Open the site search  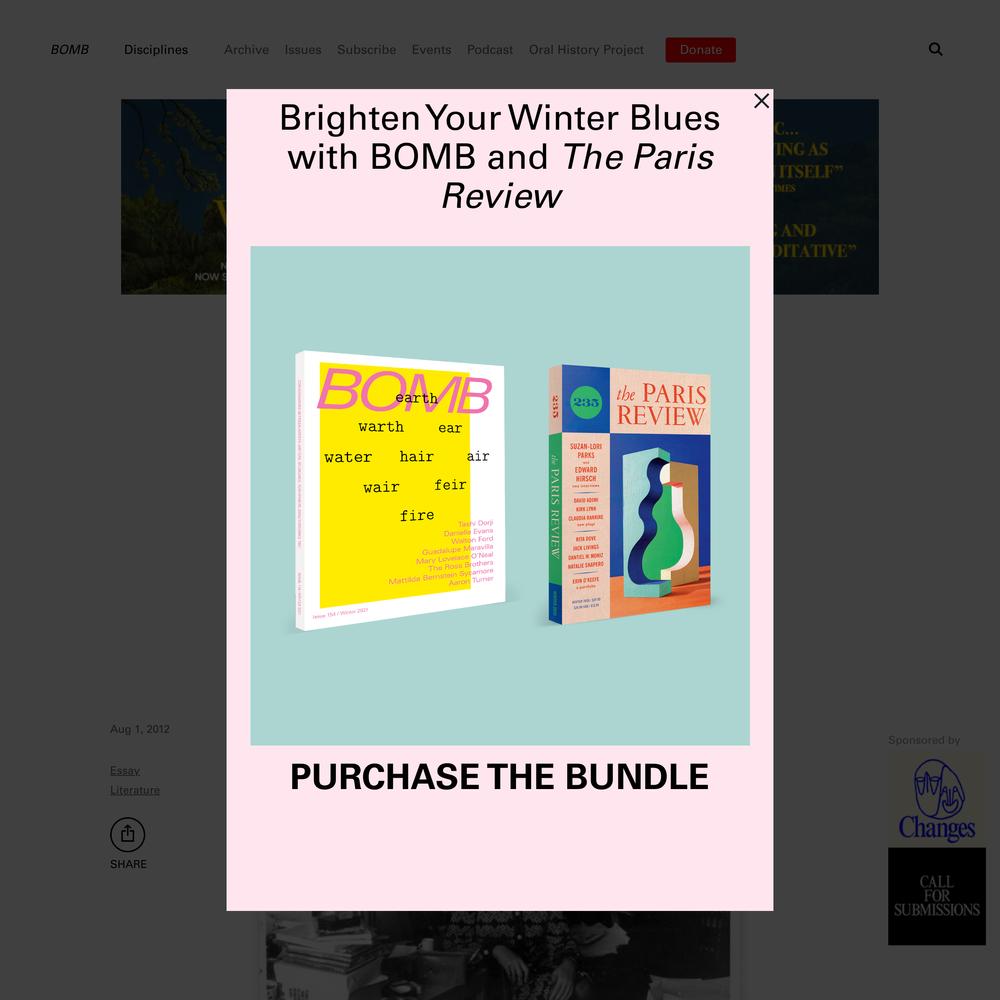pyautogui.click(x=935, y=49)
